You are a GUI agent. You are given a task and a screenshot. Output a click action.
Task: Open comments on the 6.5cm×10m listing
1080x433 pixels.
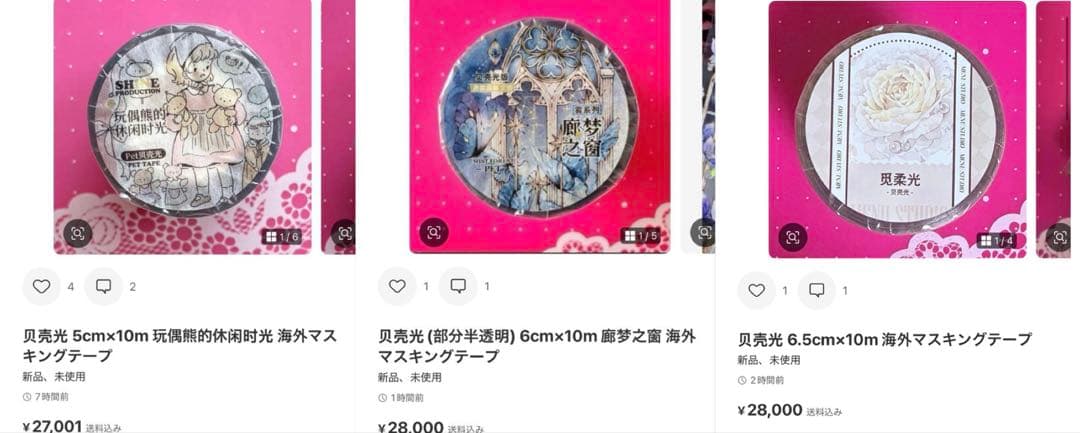coord(817,290)
